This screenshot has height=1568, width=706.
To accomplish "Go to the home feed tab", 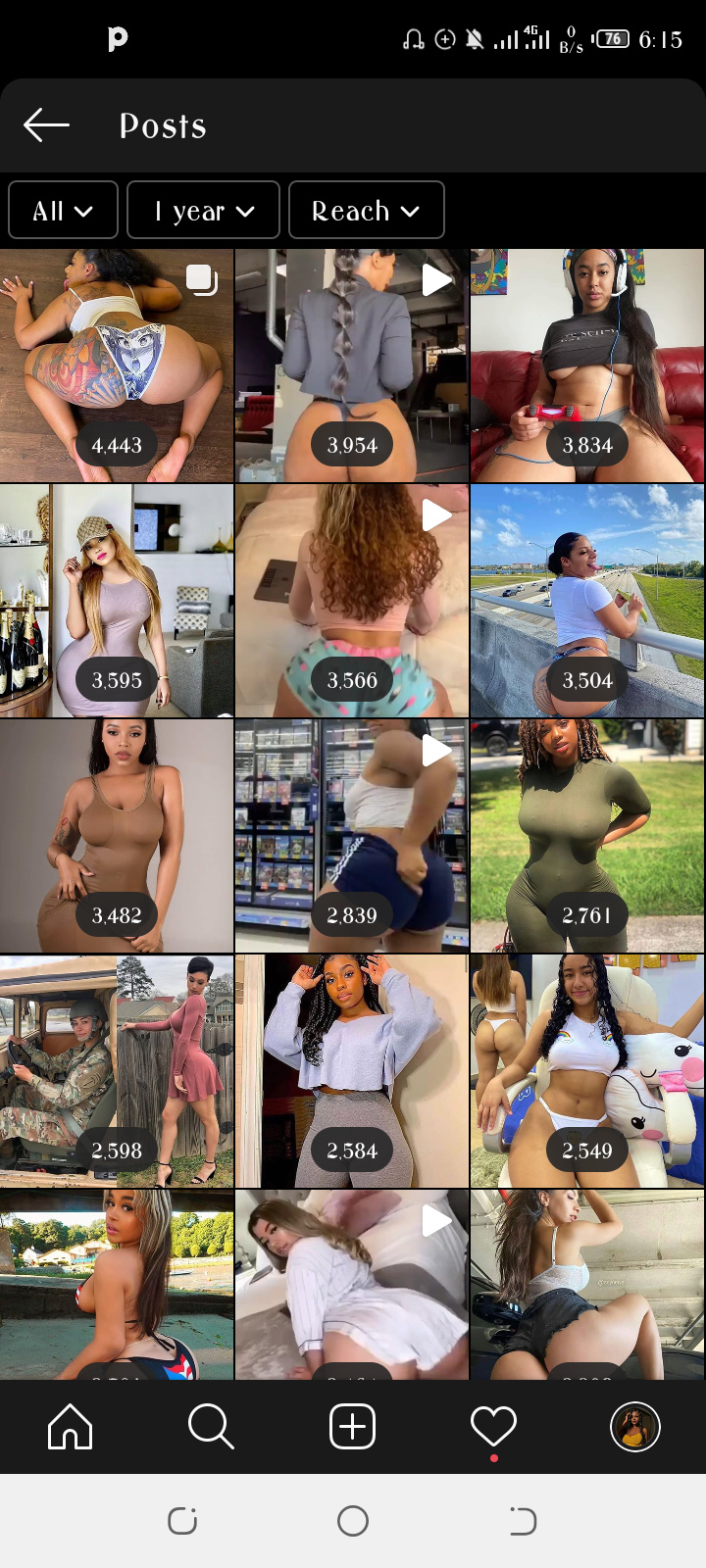I will [x=71, y=1426].
